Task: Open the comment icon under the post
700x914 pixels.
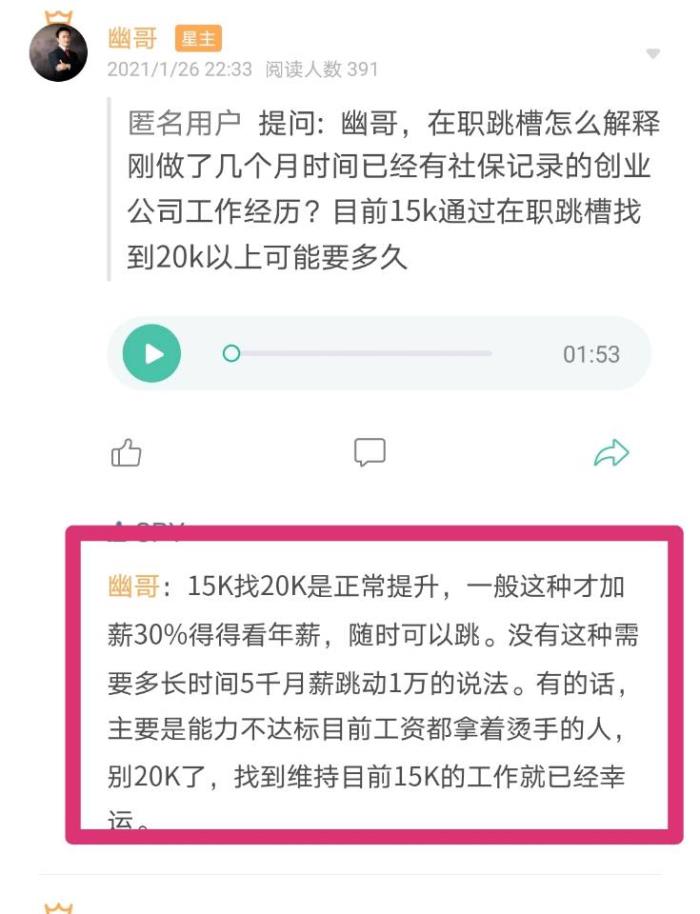Action: coord(370,453)
